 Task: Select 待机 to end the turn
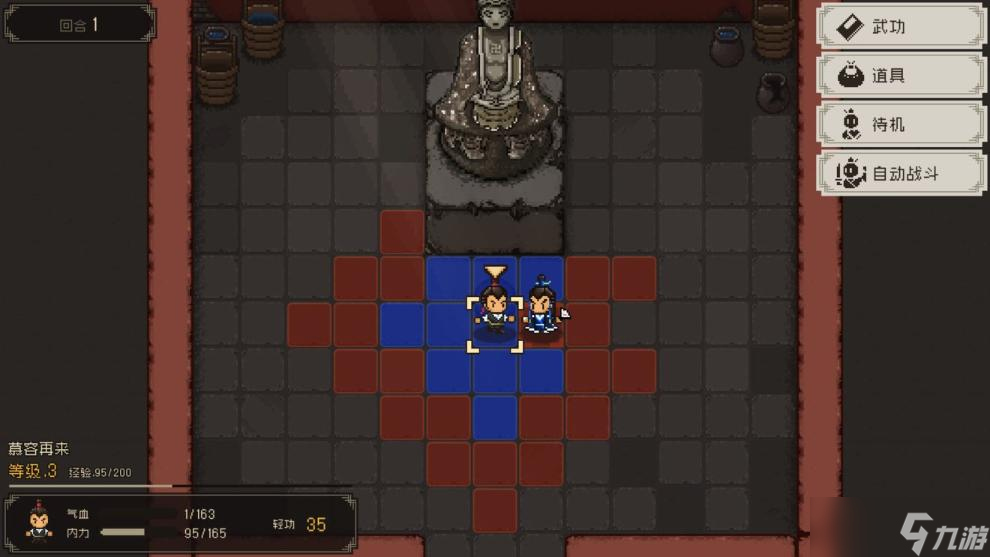(901, 125)
